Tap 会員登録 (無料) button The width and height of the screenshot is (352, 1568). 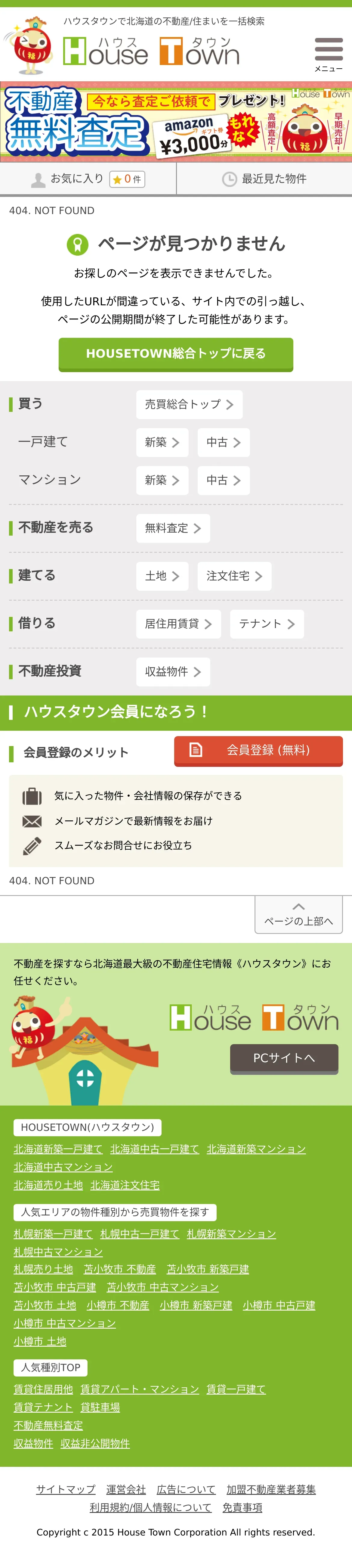[258, 751]
